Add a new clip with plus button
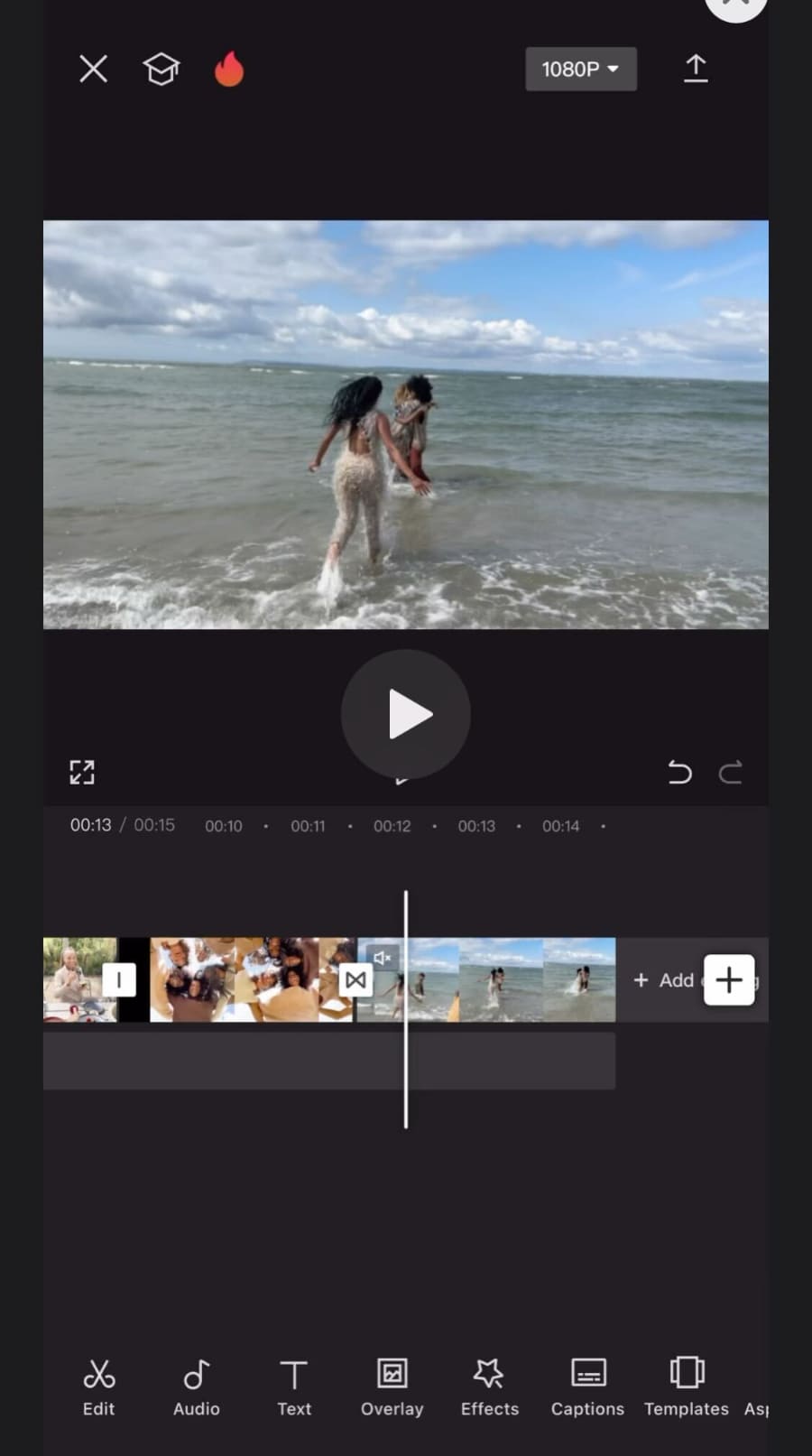 (729, 979)
